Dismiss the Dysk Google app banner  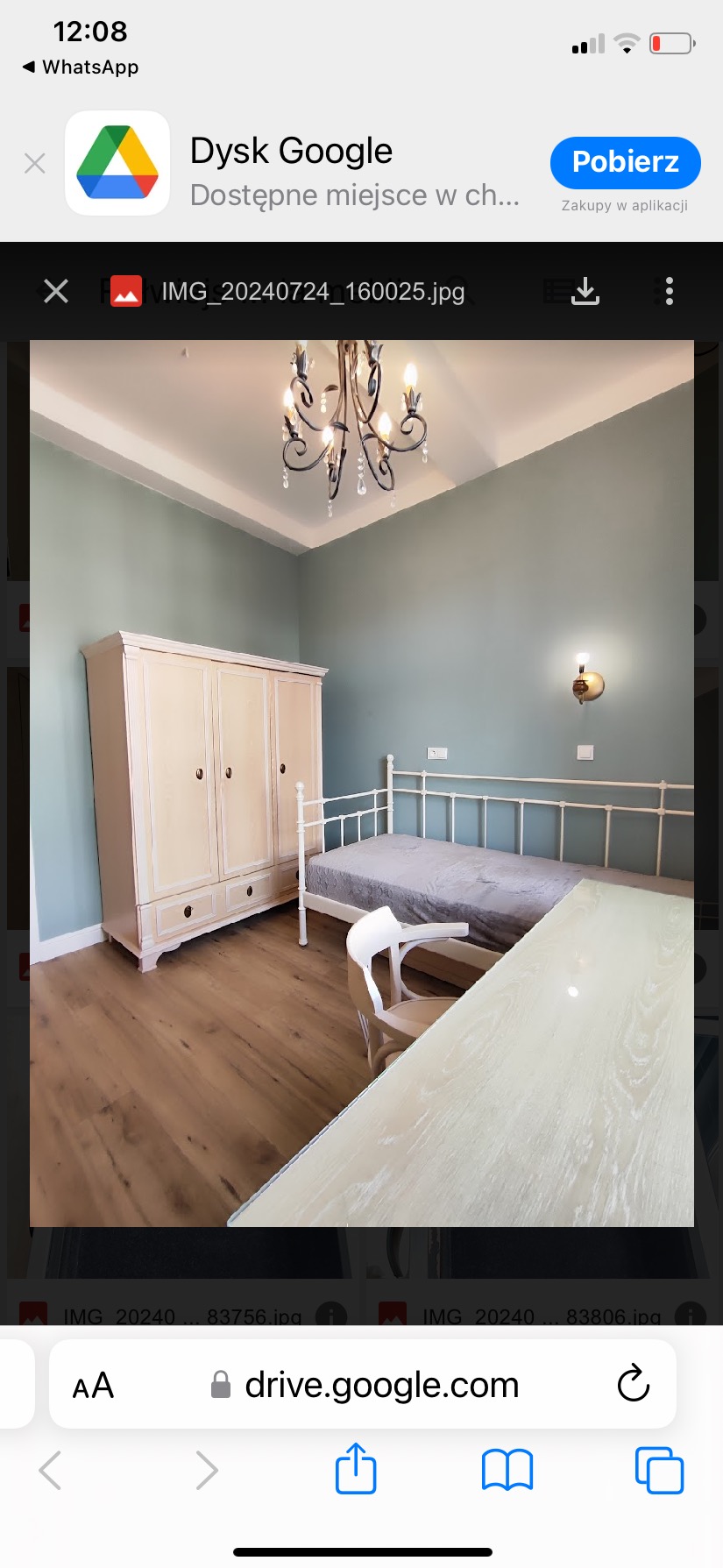(35, 163)
